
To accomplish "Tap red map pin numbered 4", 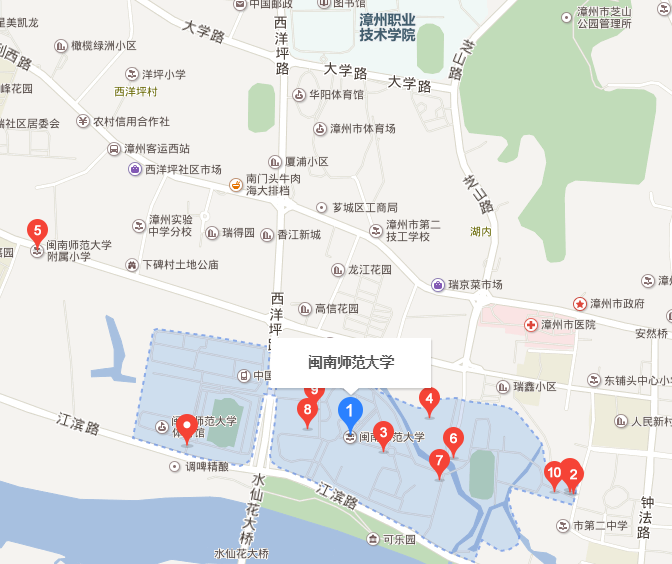I will [x=429, y=400].
